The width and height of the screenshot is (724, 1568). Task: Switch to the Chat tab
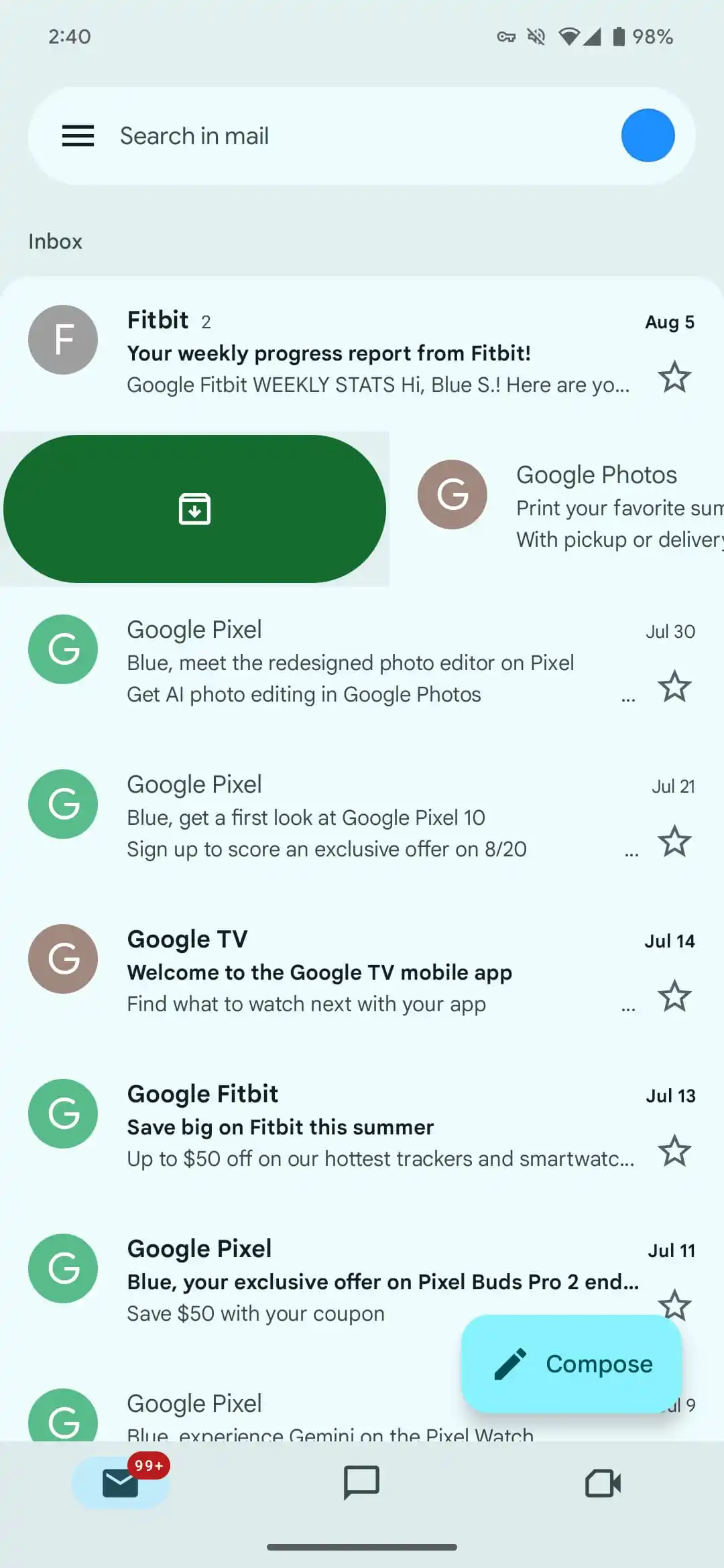[361, 1482]
